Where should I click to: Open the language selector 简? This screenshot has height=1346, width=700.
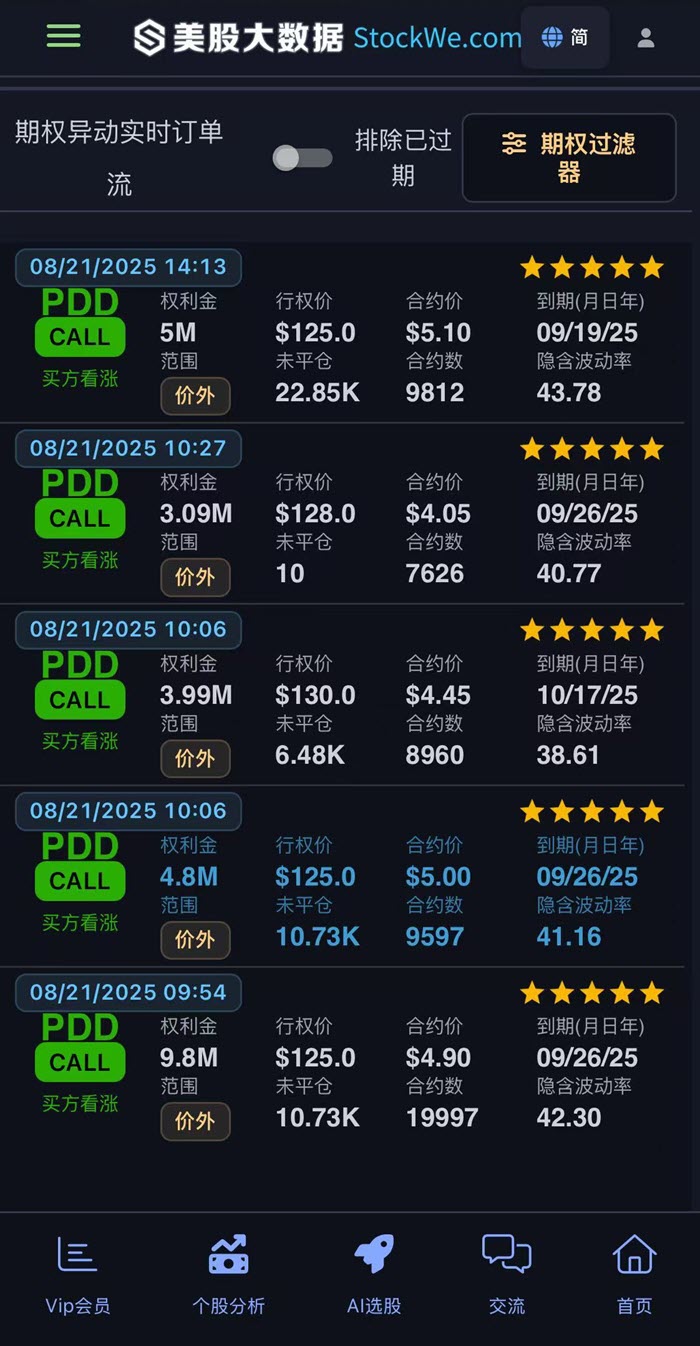pyautogui.click(x=565, y=37)
